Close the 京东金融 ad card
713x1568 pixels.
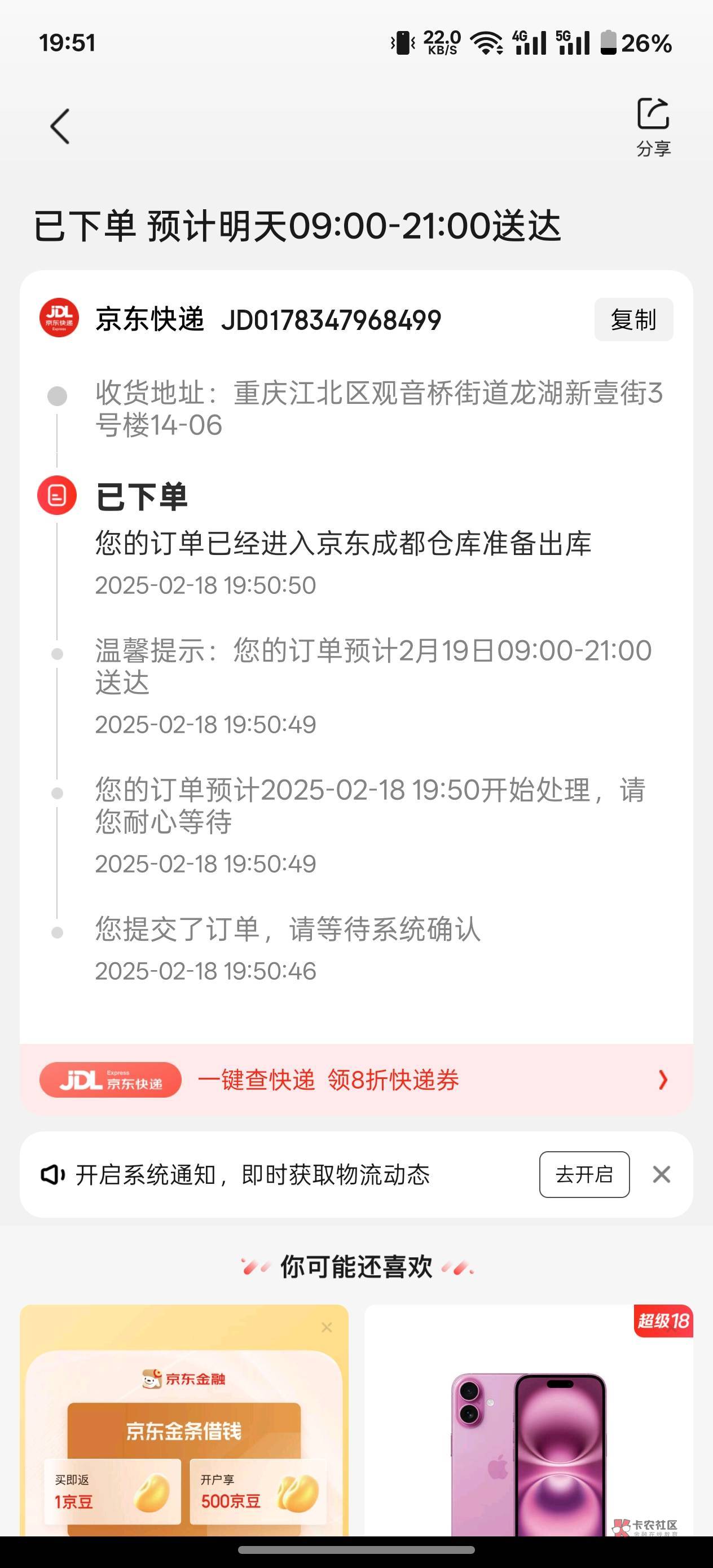[x=327, y=1328]
